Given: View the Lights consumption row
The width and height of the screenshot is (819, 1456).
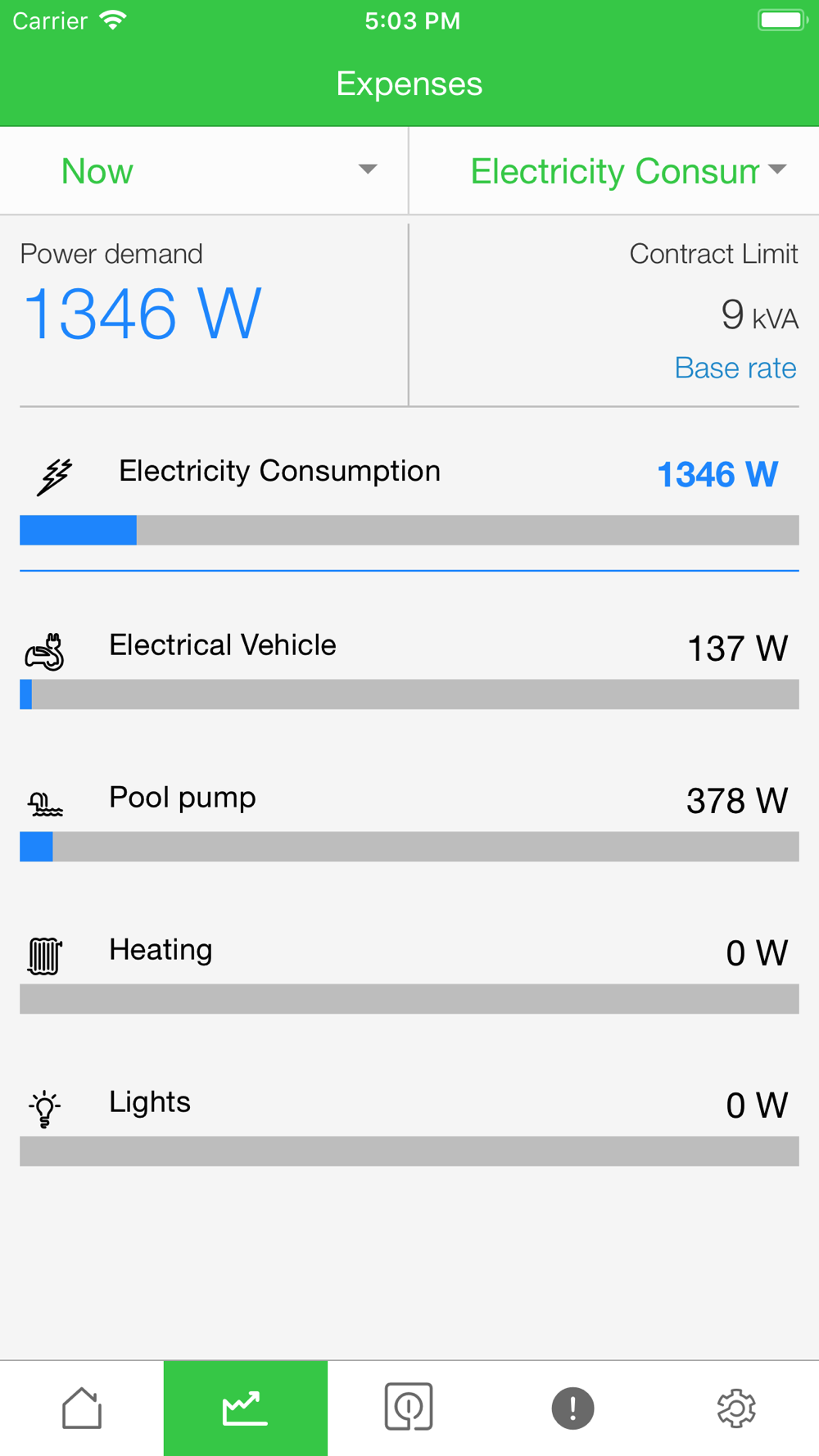Looking at the screenshot, I should pos(409,1122).
